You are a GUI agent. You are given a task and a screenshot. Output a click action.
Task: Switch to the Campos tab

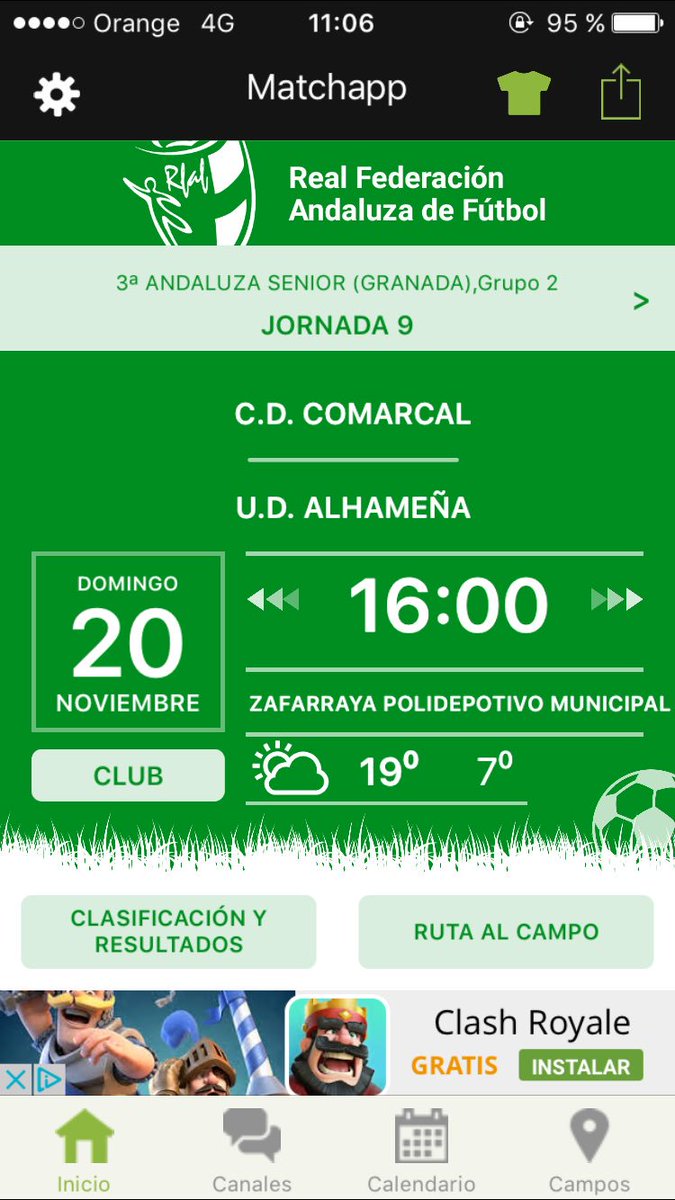point(589,1152)
